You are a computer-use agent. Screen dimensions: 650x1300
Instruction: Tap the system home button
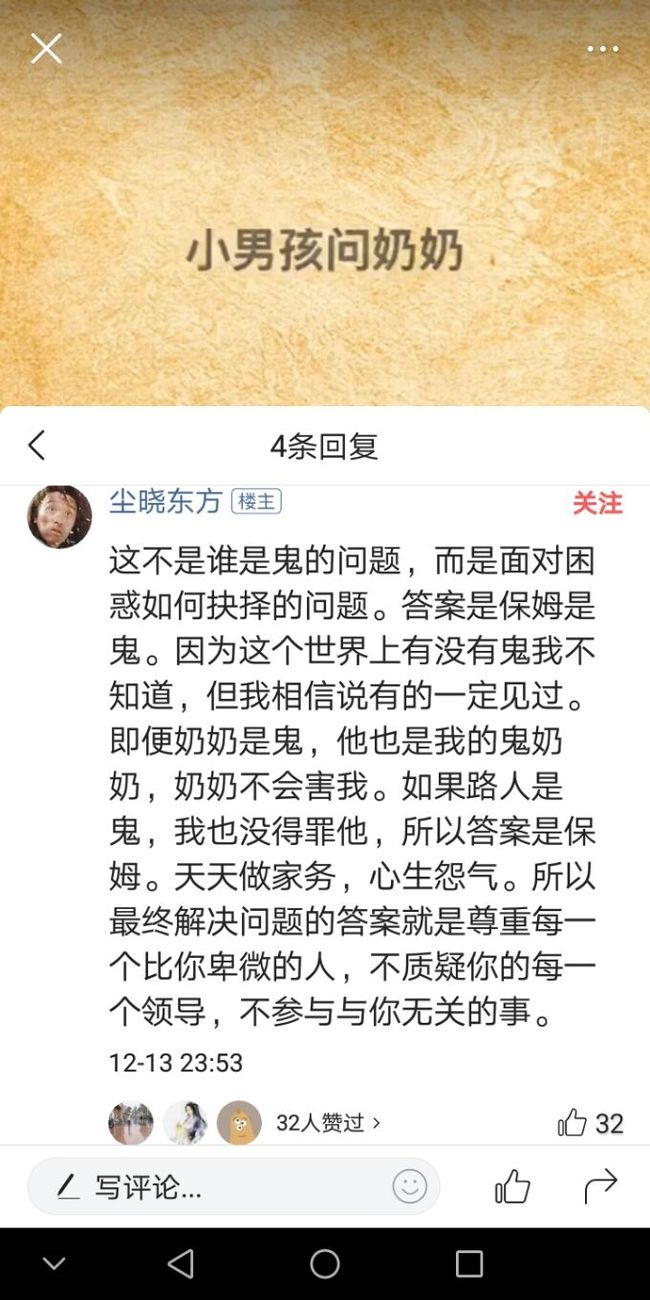(x=325, y=1264)
